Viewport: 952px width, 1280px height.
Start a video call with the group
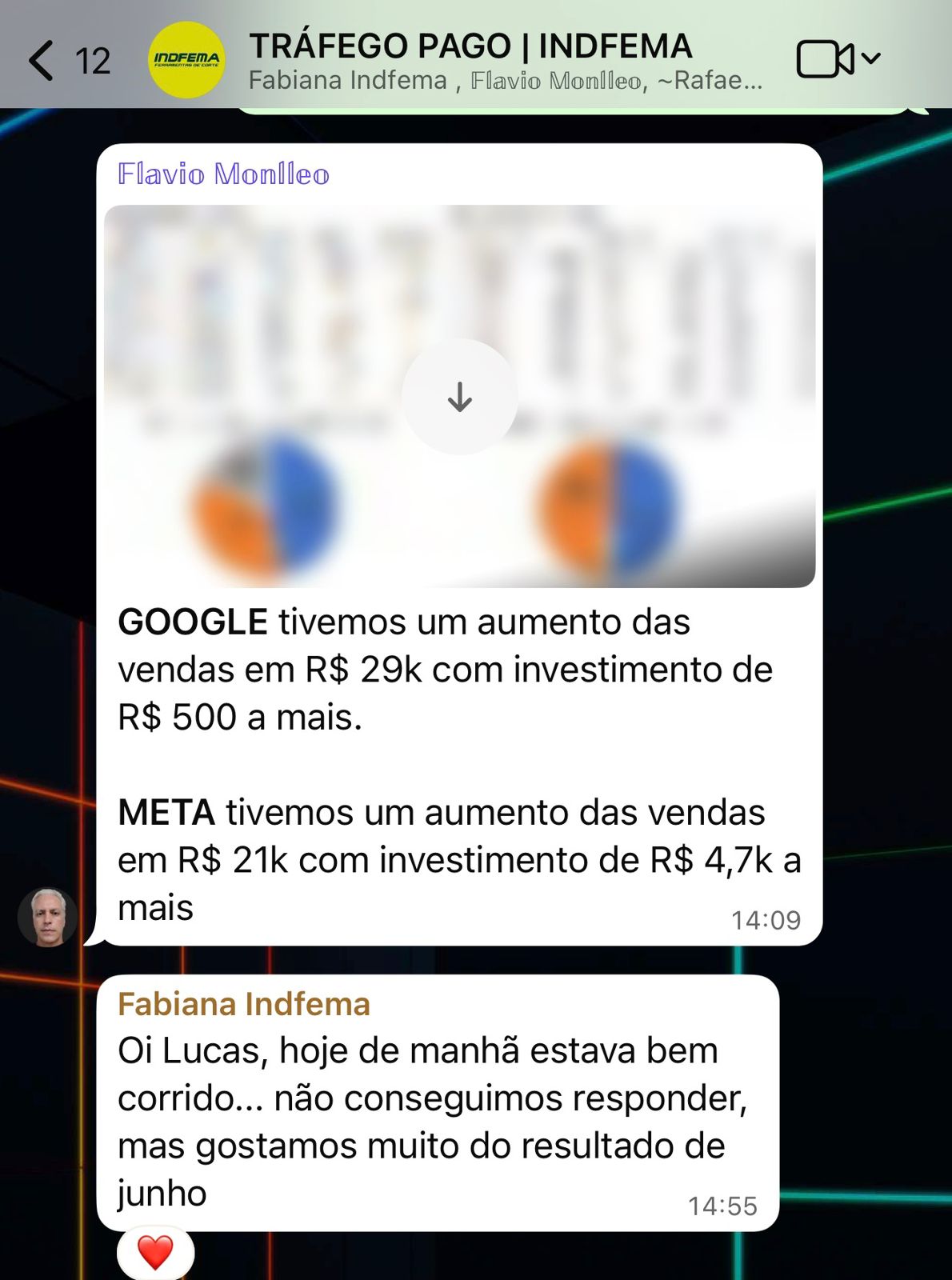(x=824, y=59)
